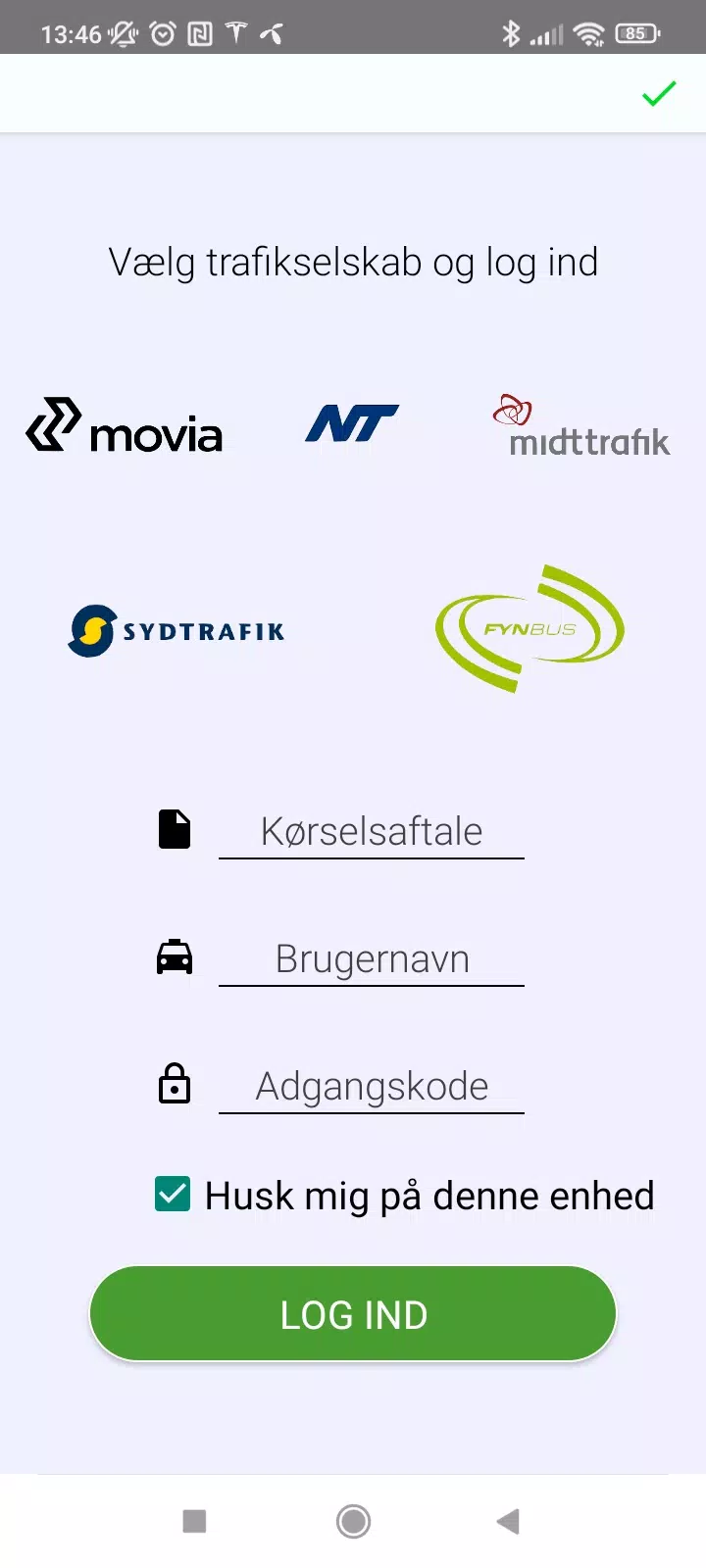Go back using system back button
The width and height of the screenshot is (706, 1568).
[508, 1521]
